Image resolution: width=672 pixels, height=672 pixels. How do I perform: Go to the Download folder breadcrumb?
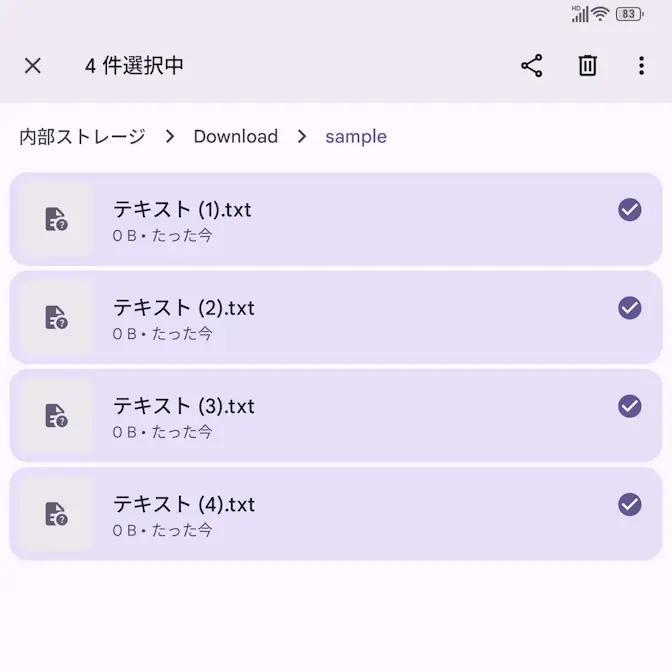click(236, 137)
